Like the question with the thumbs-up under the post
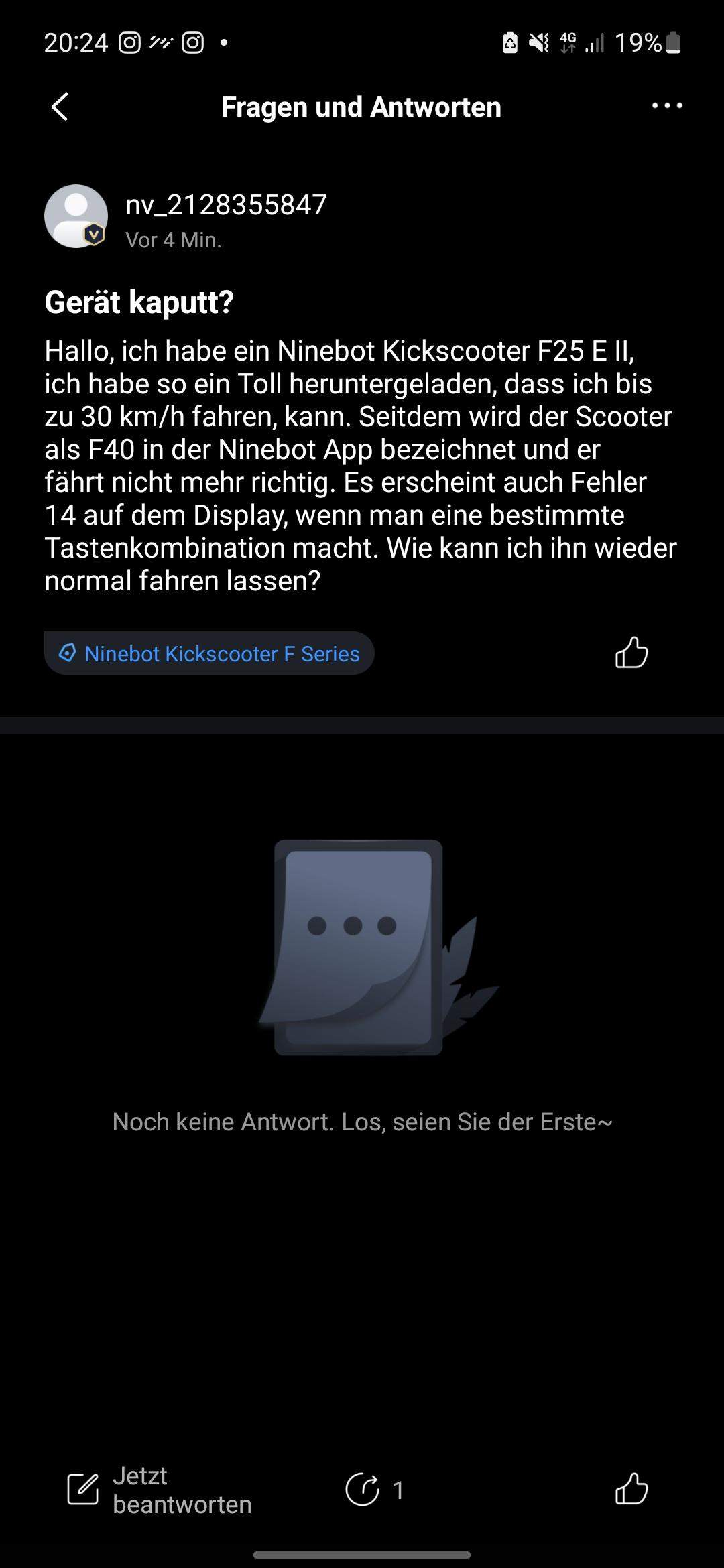 click(631, 653)
